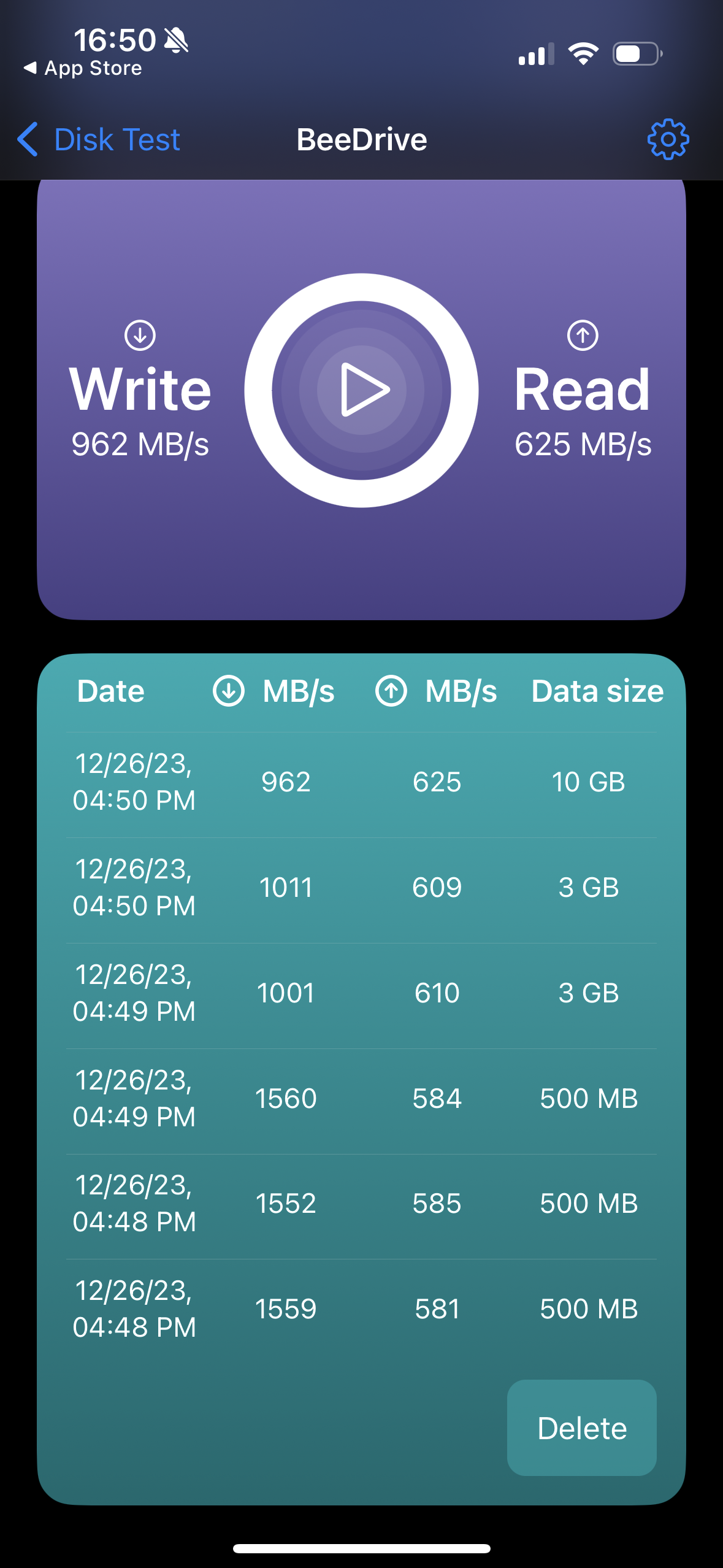Screen dimensions: 723x1568
Task: Delete the test history
Action: tap(581, 1428)
